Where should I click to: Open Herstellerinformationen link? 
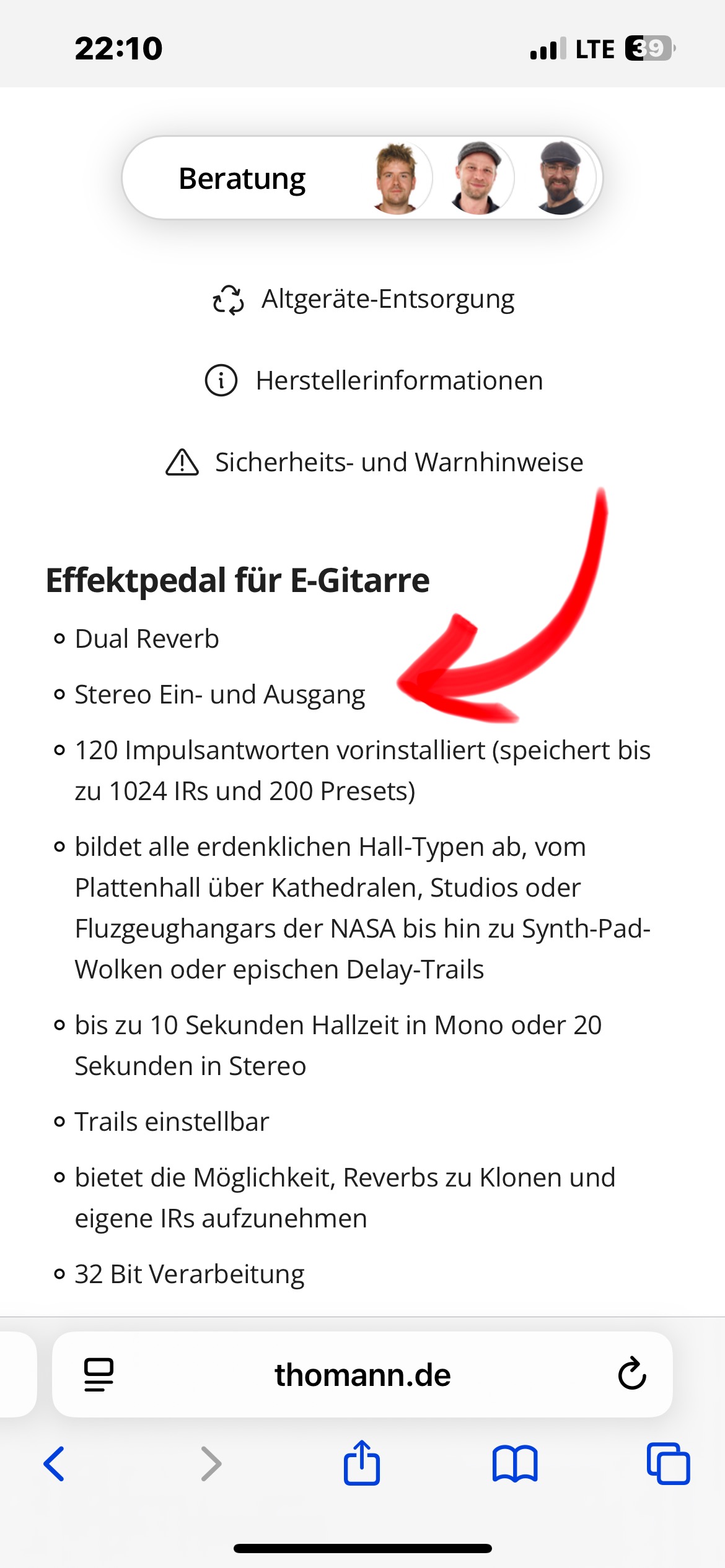tap(374, 380)
